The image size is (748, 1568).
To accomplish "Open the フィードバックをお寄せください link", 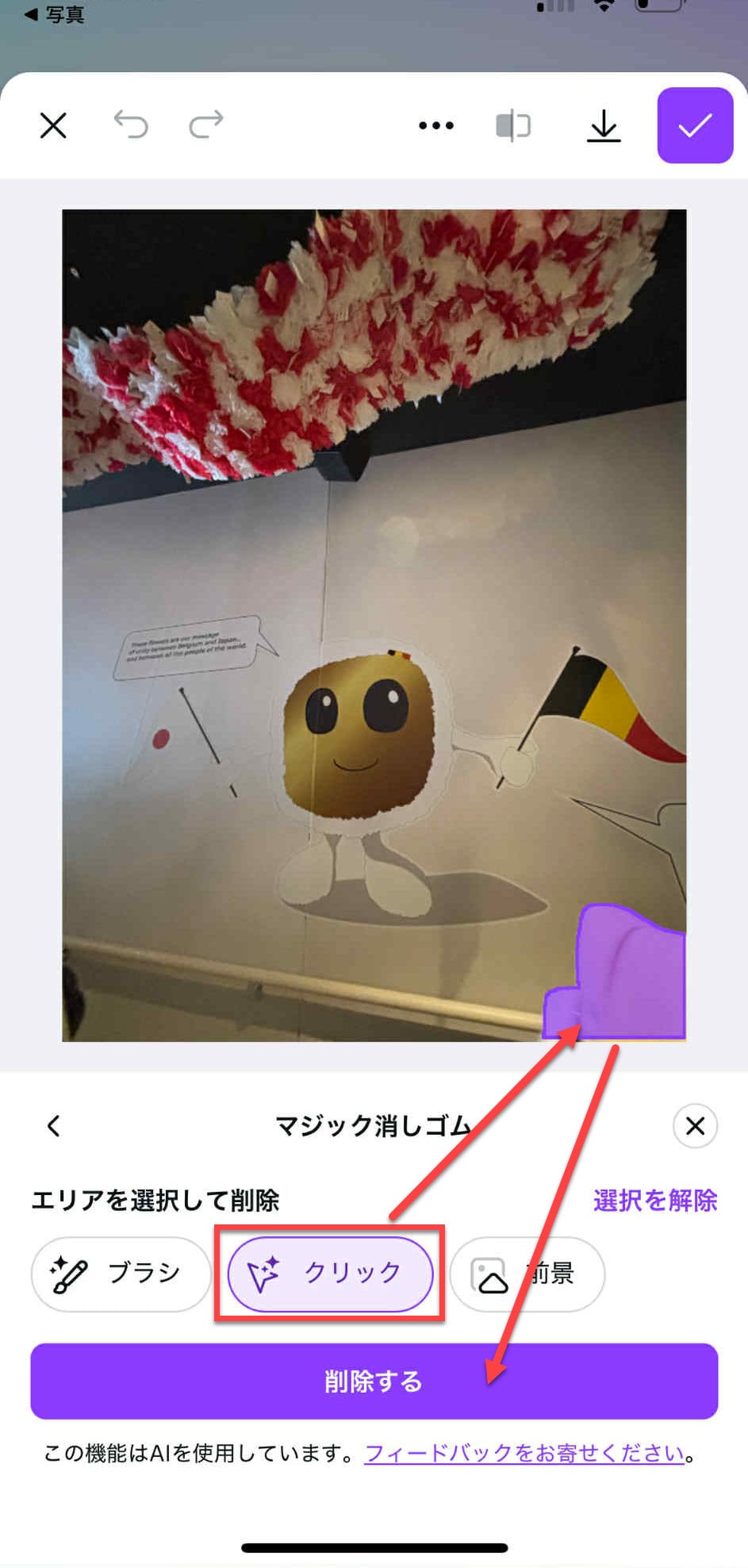I will [x=524, y=1453].
